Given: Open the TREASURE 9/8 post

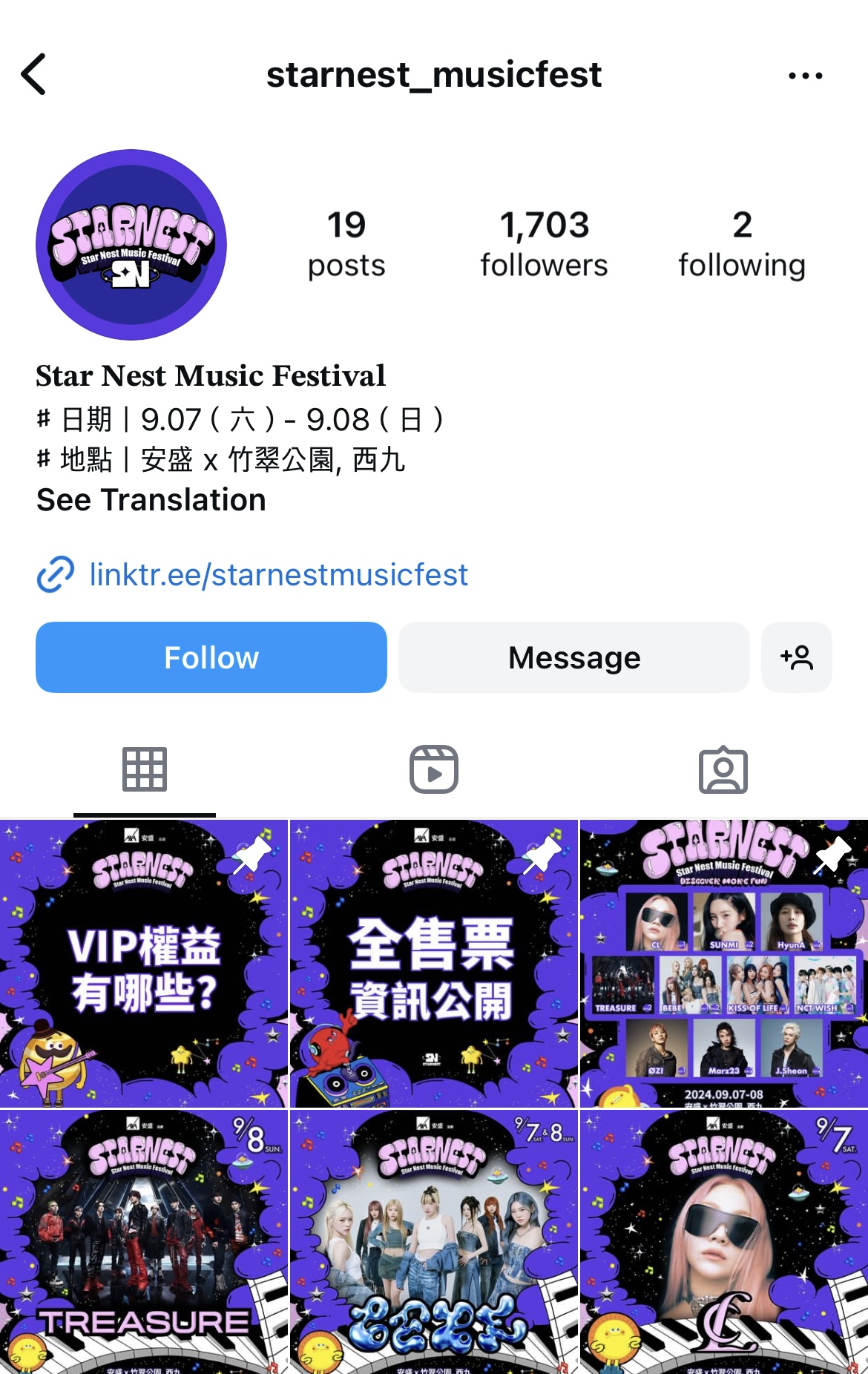Looking at the screenshot, I should (144, 1242).
